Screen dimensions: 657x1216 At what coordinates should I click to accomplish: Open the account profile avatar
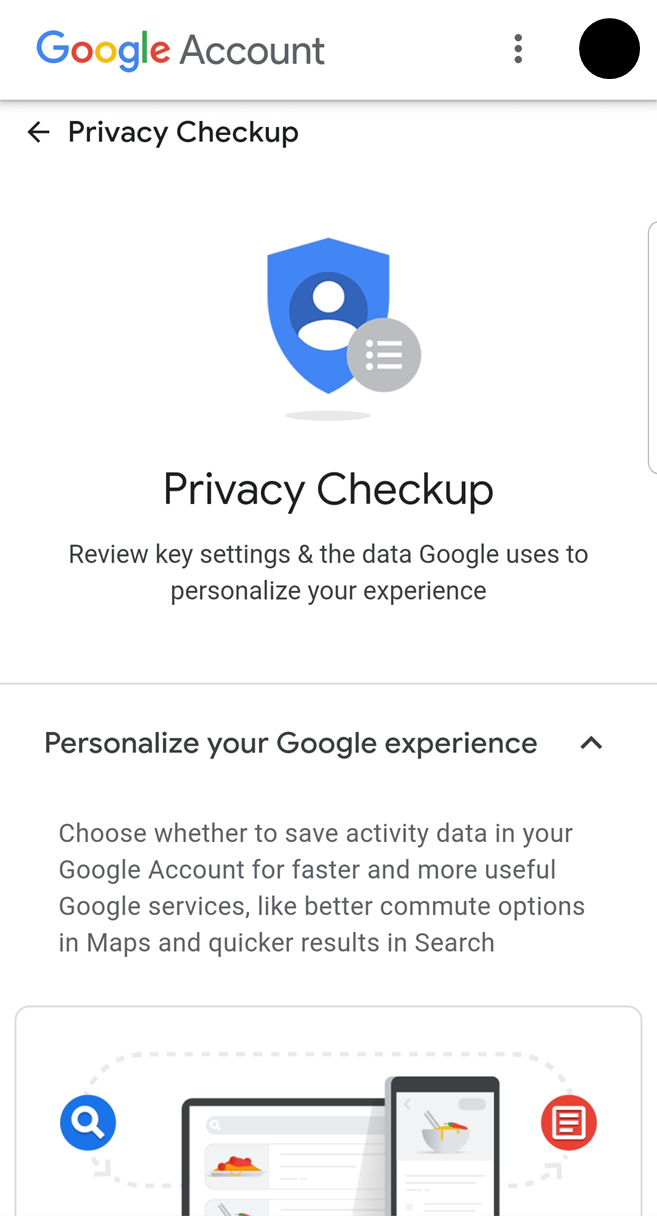pyautogui.click(x=608, y=49)
